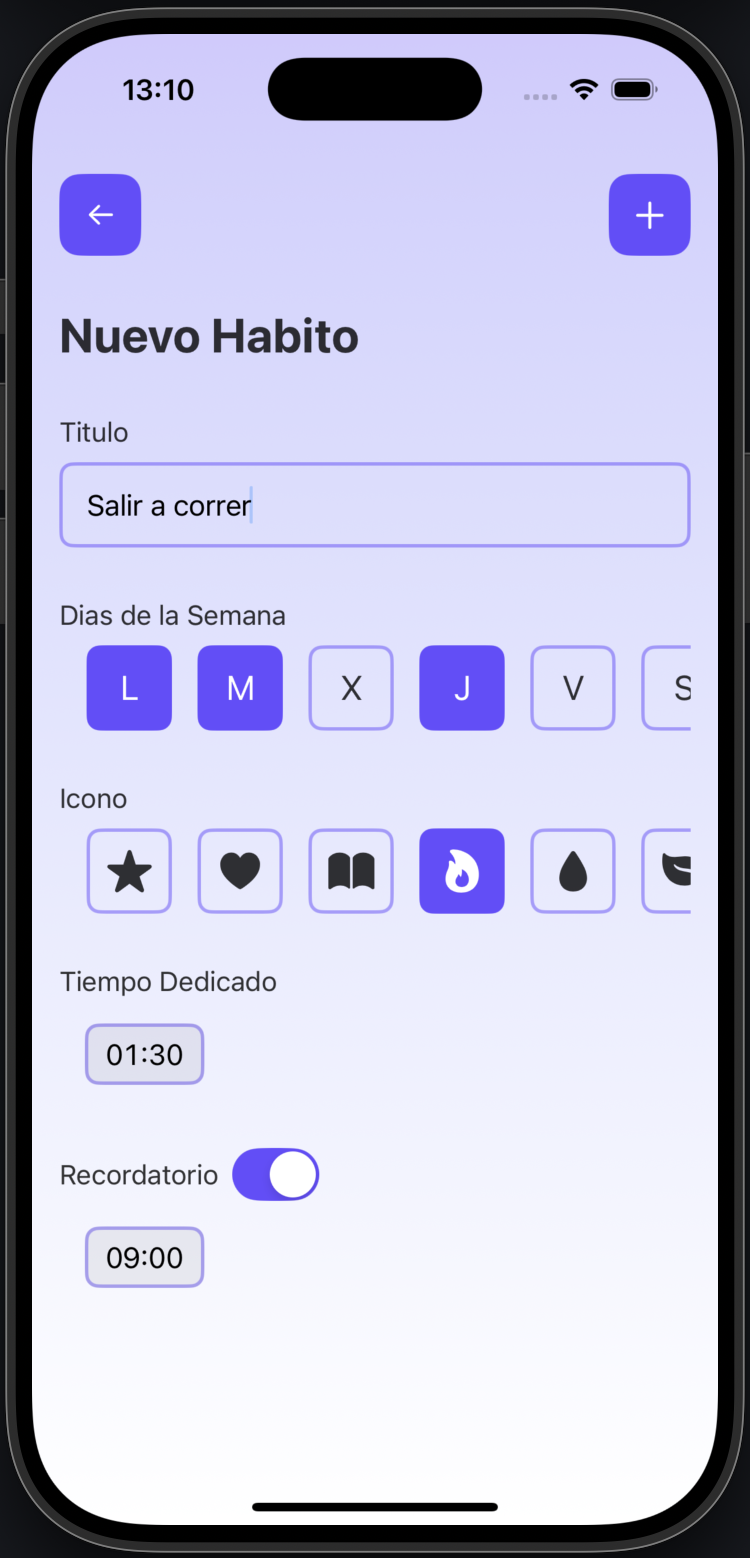Choose the water drop icon
This screenshot has height=1558, width=750.
tap(573, 871)
